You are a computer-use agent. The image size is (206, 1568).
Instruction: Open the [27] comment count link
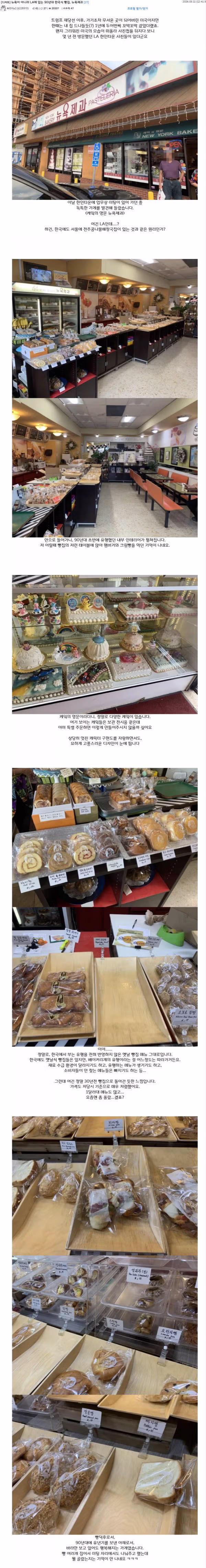tap(86, 2)
